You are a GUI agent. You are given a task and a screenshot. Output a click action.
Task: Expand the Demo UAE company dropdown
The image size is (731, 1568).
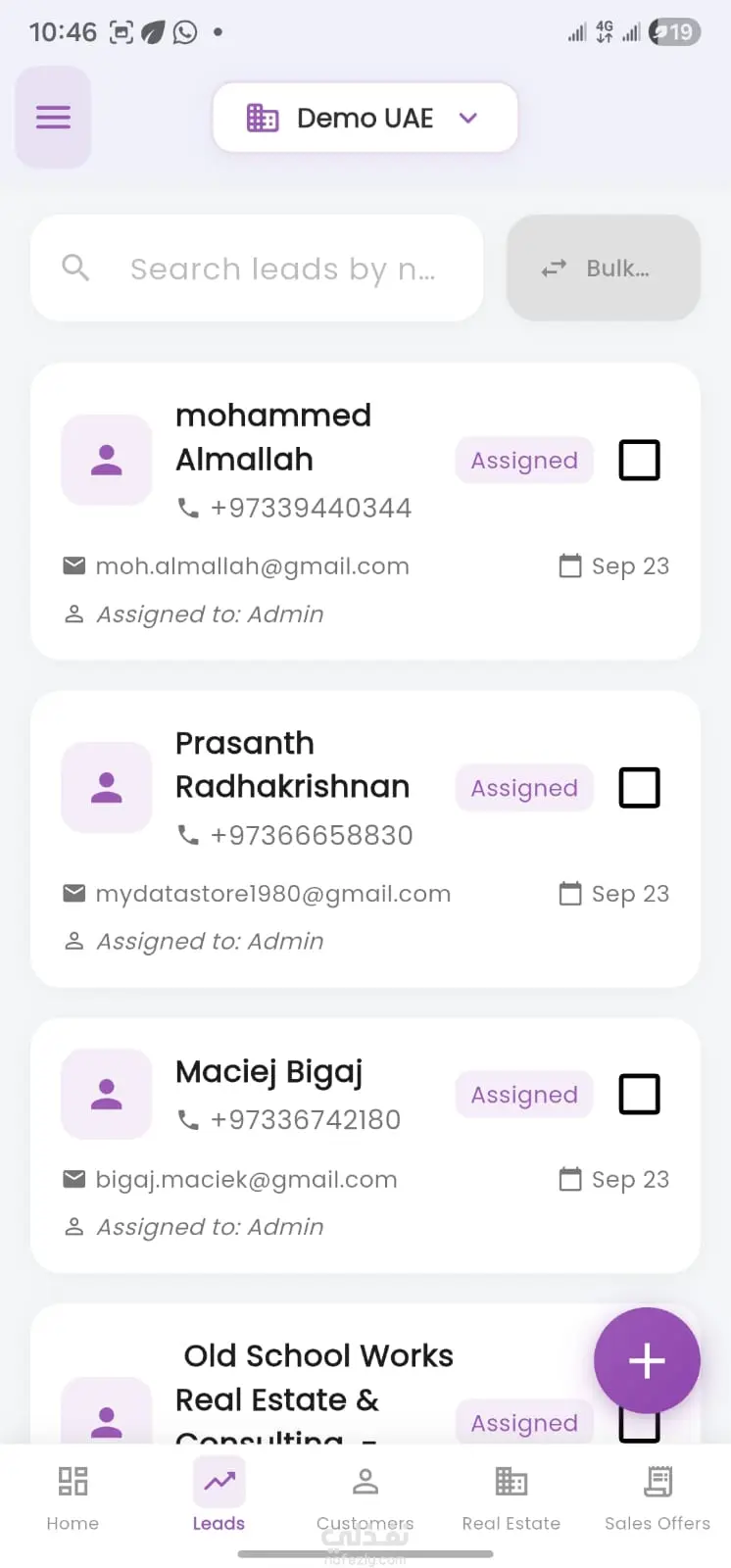pyautogui.click(x=365, y=118)
